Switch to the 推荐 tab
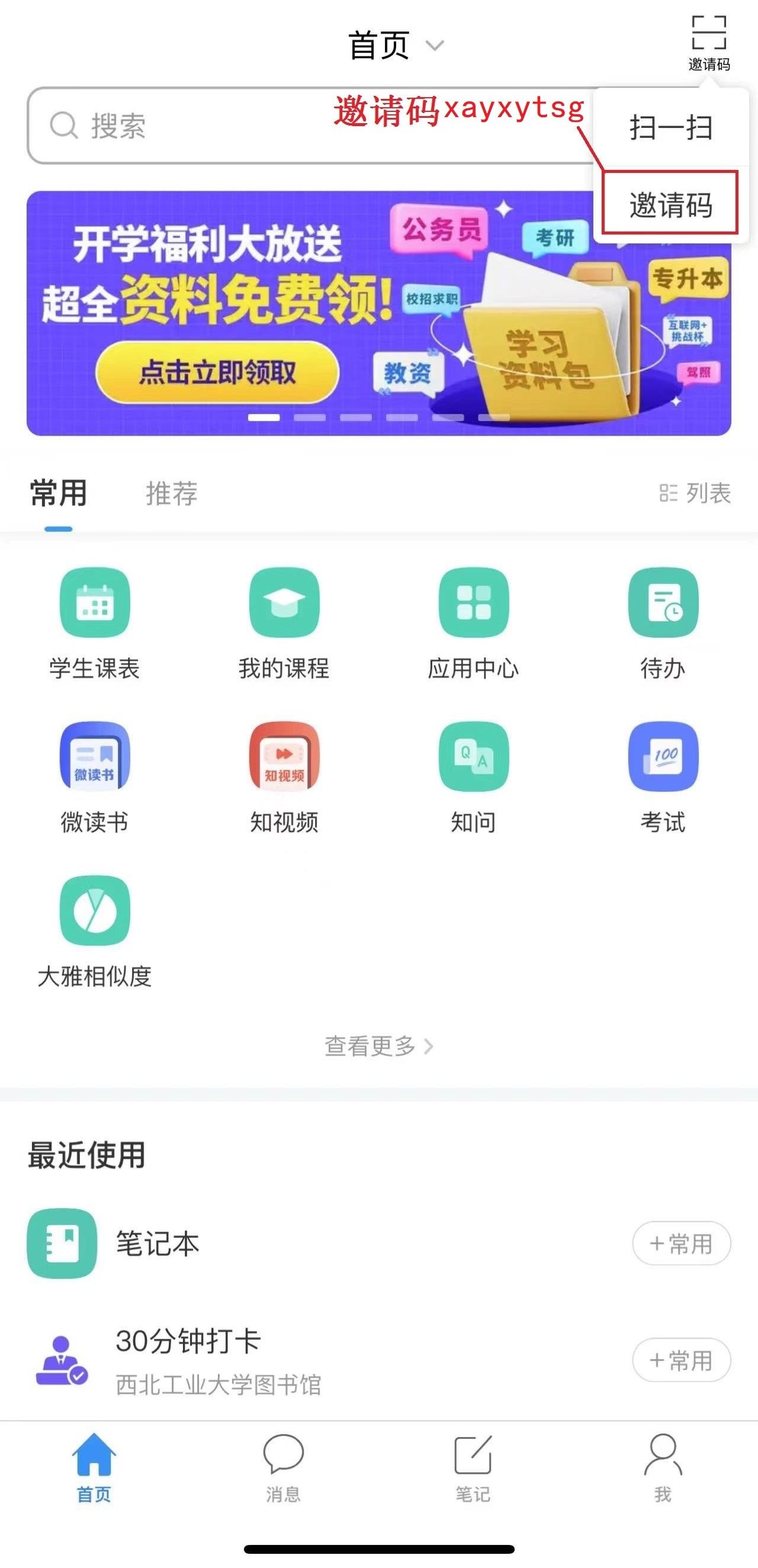Screen dimensions: 758x1568 pos(172,493)
